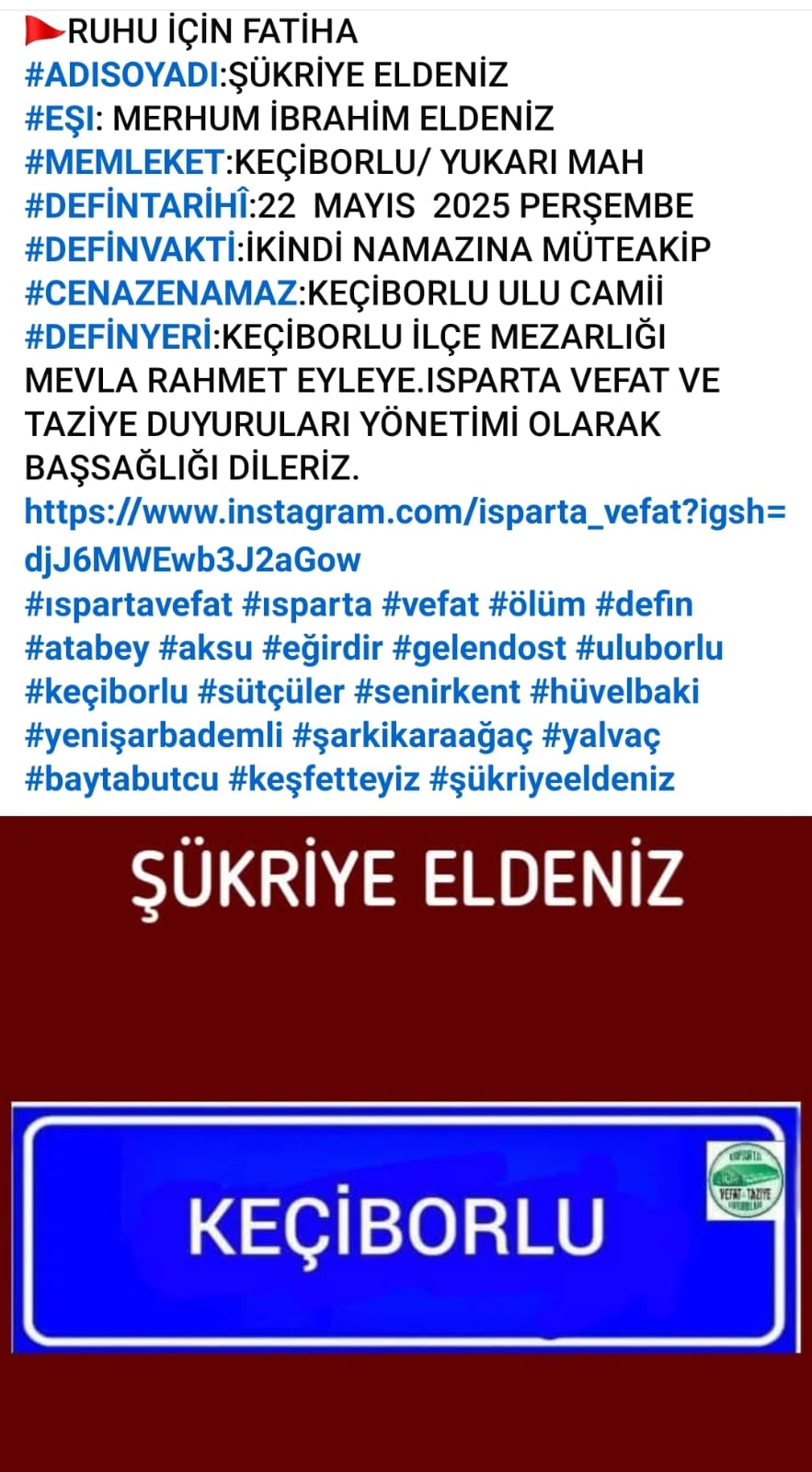Image resolution: width=812 pixels, height=1472 pixels.
Task: Open the #DEFİNYERİ hashtag
Action: click(x=119, y=337)
